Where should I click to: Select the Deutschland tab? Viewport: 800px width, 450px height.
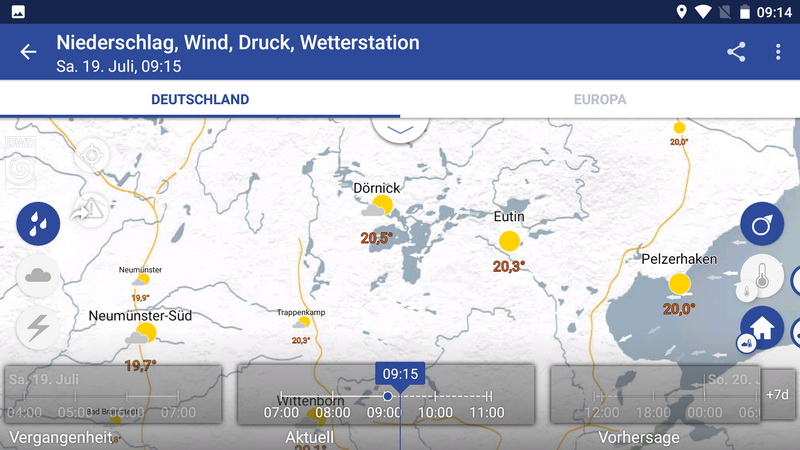(x=200, y=100)
